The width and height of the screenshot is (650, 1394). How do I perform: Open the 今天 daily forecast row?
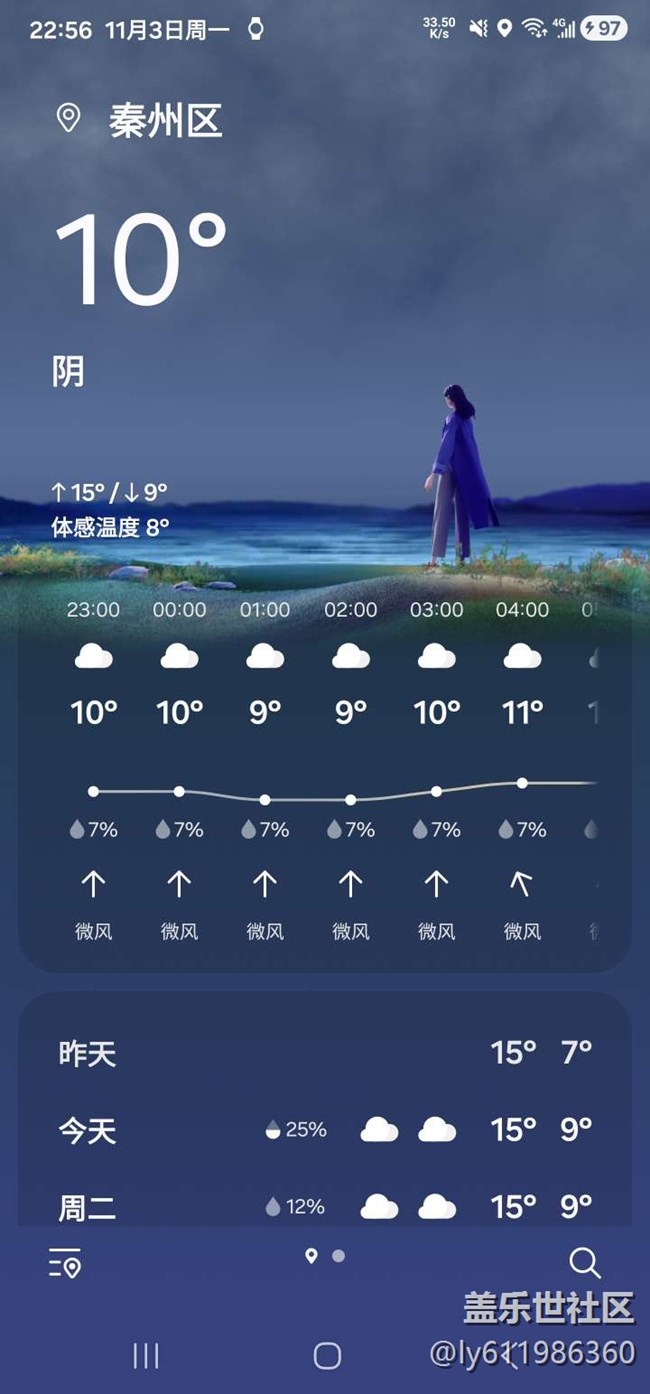[x=325, y=1130]
